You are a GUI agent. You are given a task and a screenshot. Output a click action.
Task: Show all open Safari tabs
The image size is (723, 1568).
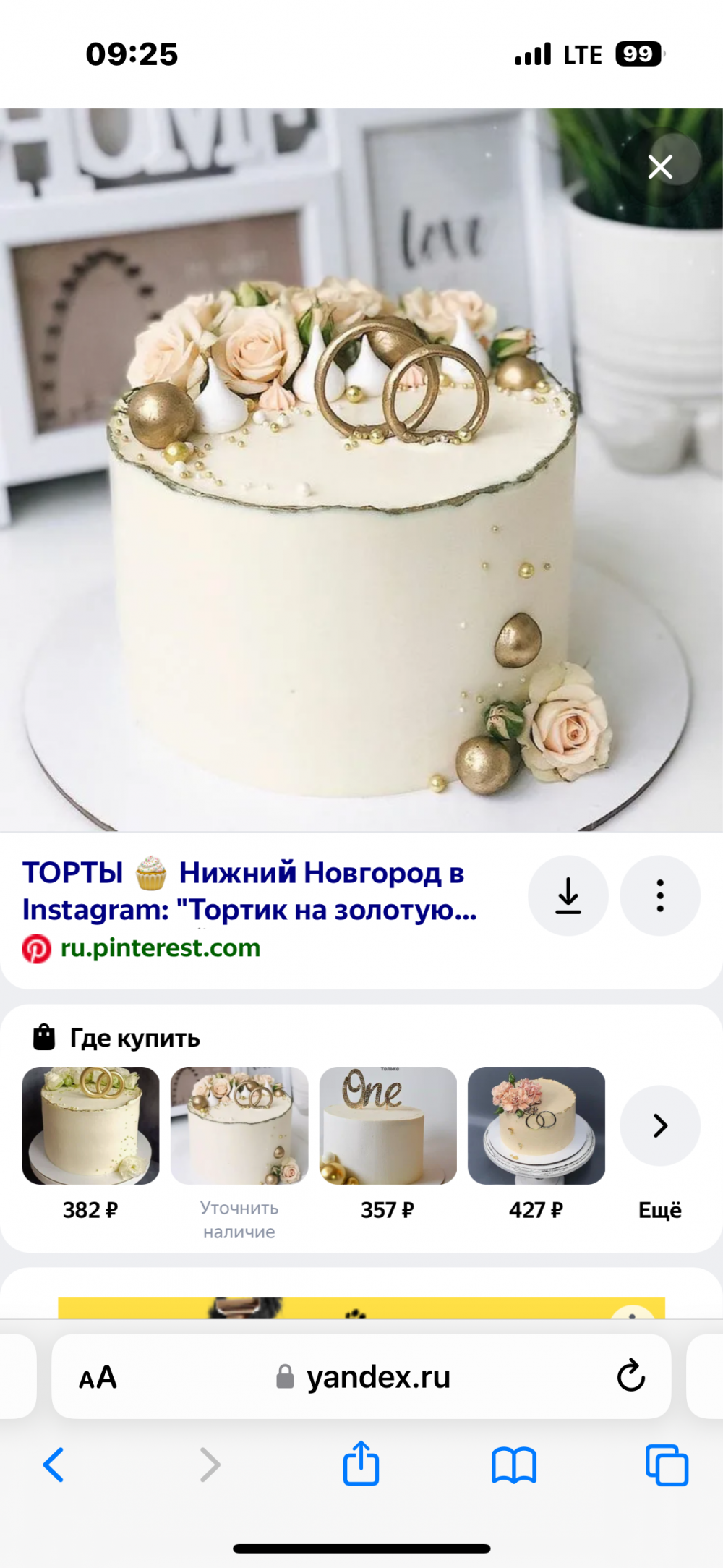click(667, 1465)
